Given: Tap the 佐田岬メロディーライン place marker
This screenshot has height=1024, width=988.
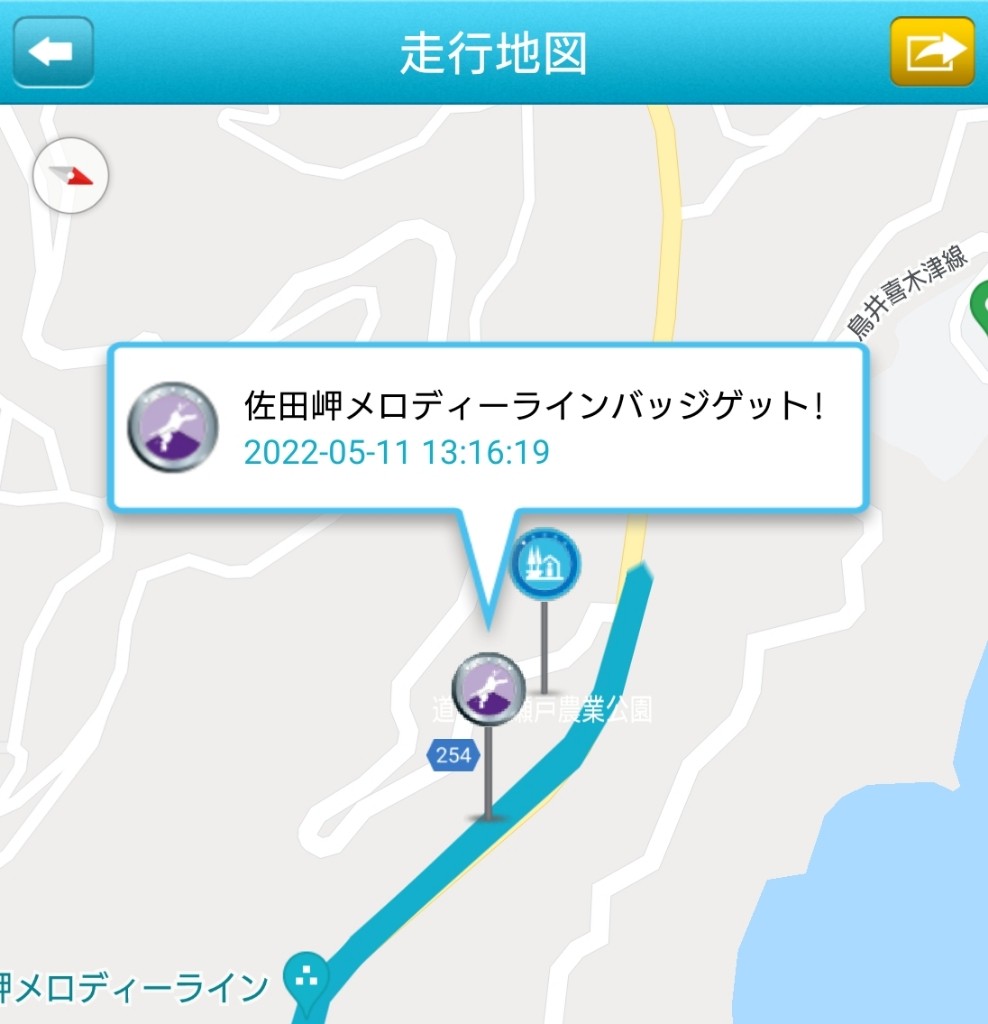Looking at the screenshot, I should [x=306, y=980].
